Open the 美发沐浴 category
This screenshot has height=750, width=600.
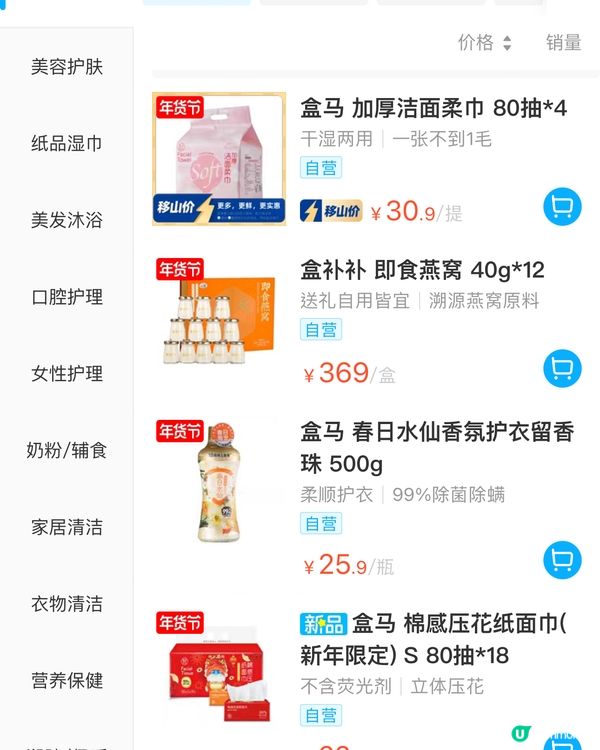pyautogui.click(x=67, y=220)
